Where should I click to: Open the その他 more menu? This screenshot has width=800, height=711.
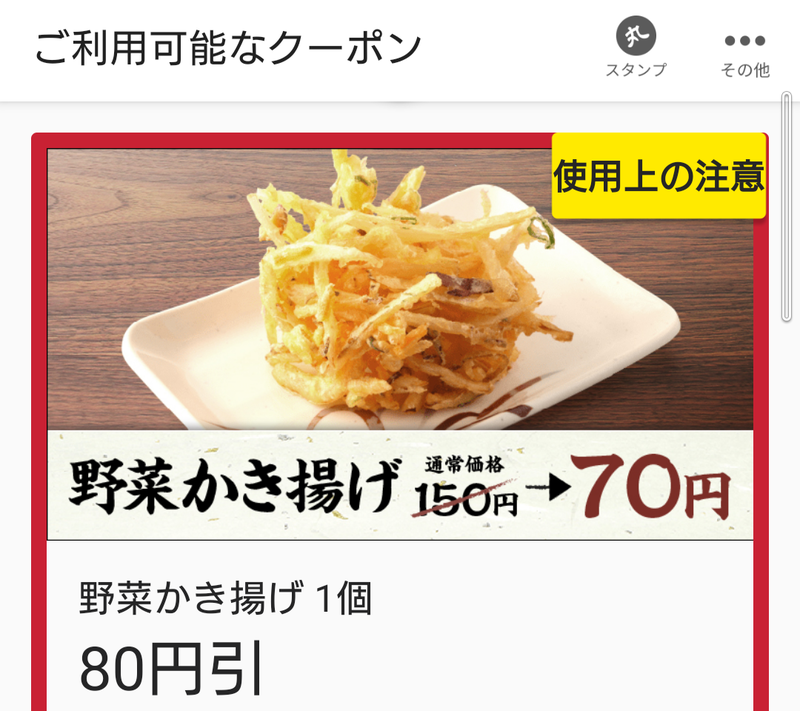click(x=745, y=52)
